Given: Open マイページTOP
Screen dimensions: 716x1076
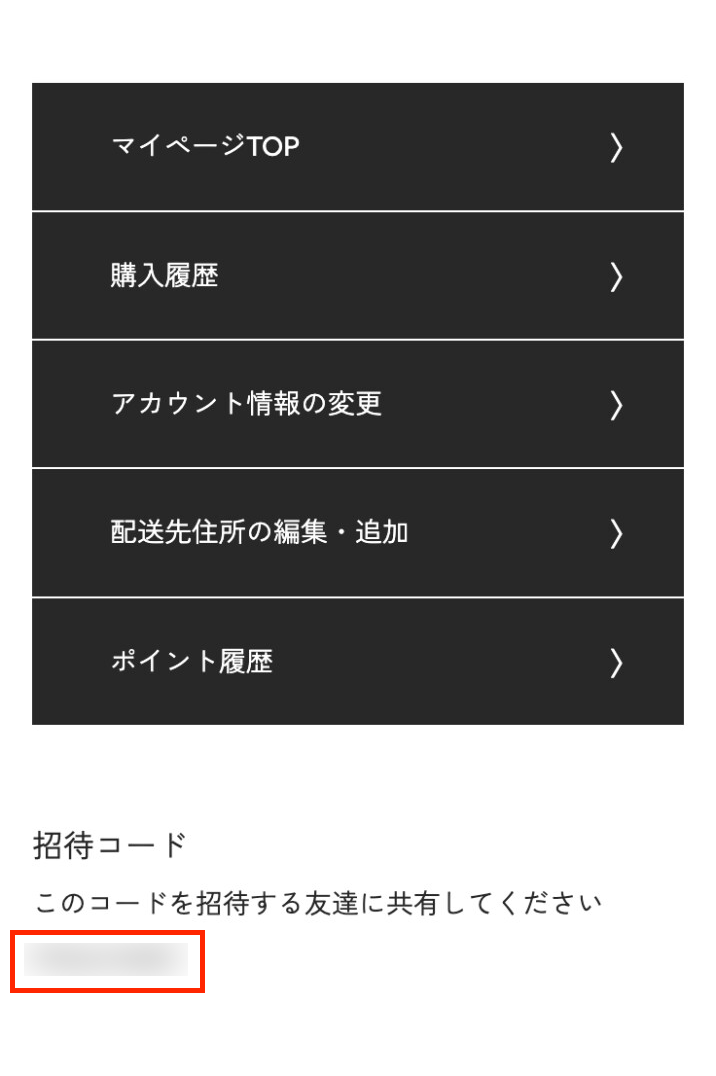Looking at the screenshot, I should pos(357,147).
